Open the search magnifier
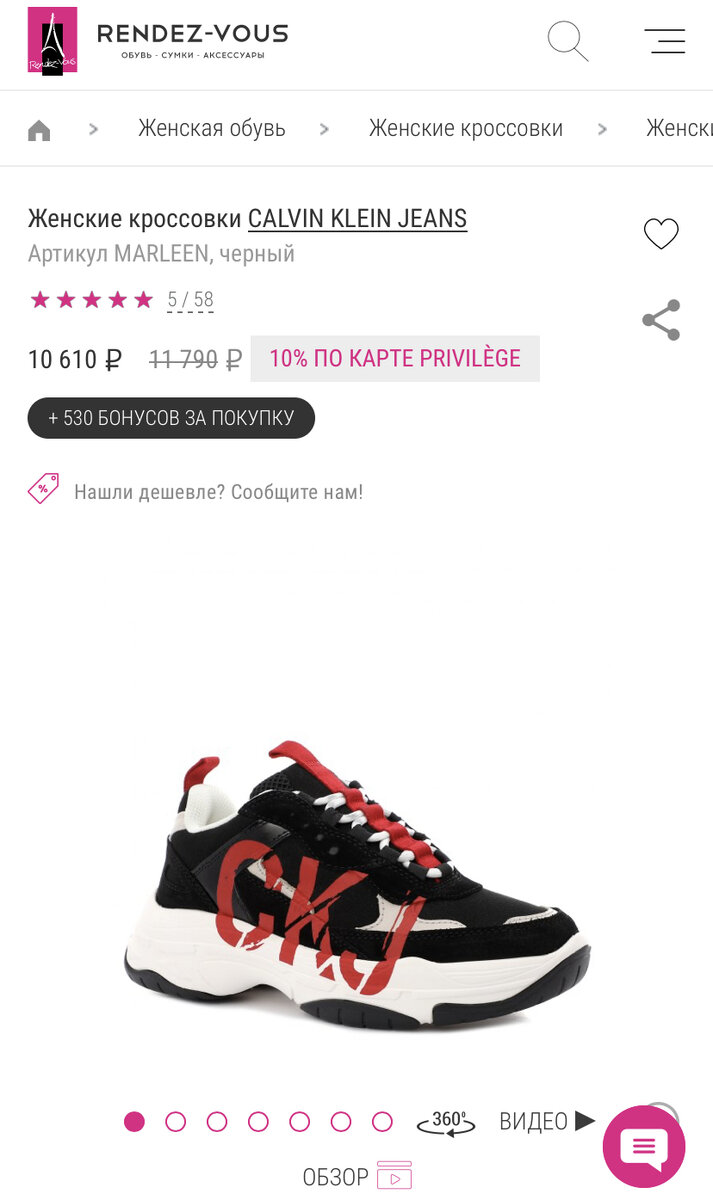 (567, 41)
